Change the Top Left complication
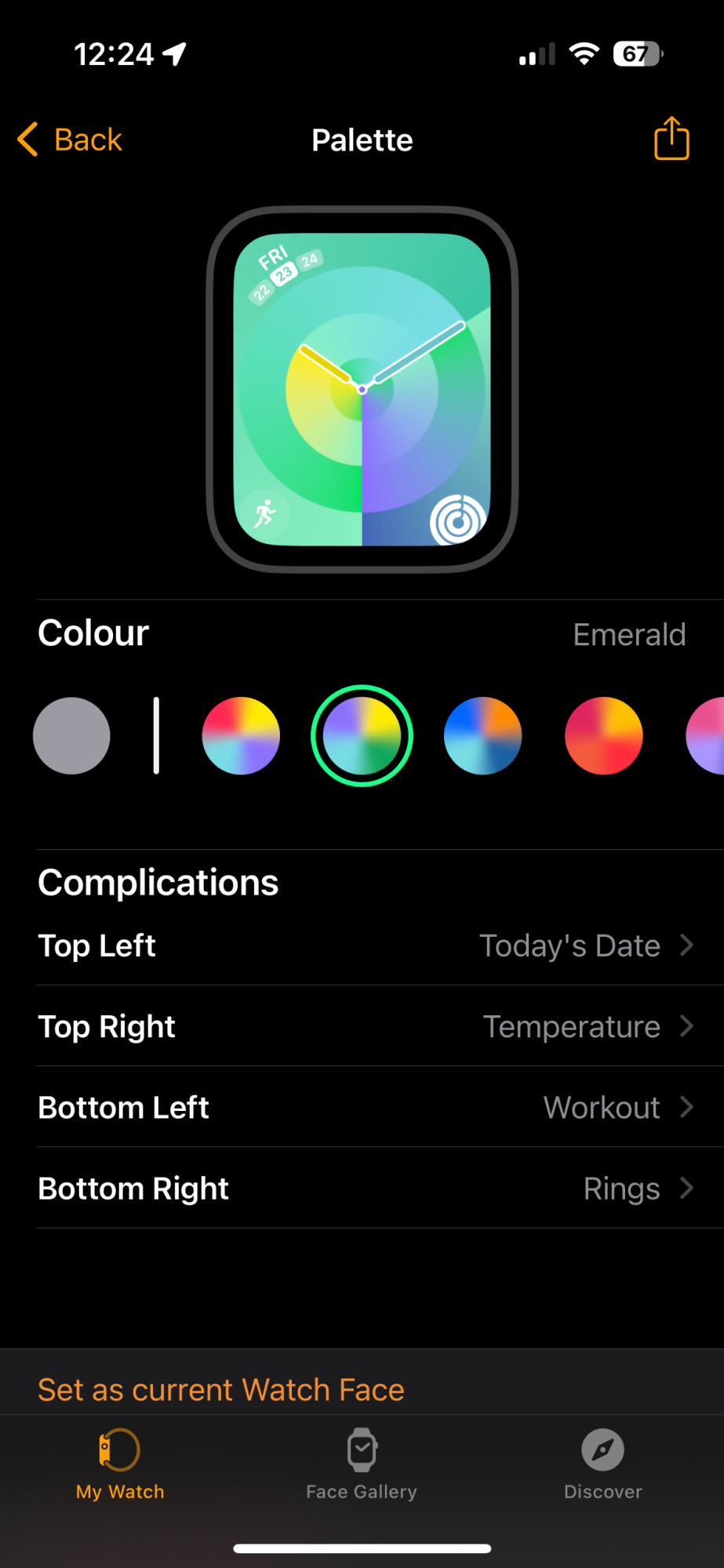 pyautogui.click(x=366, y=946)
